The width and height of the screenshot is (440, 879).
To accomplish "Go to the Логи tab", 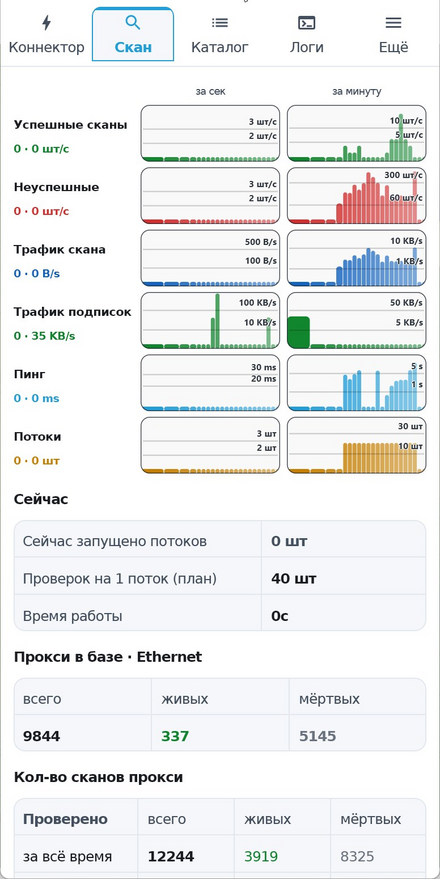I will pyautogui.click(x=307, y=35).
